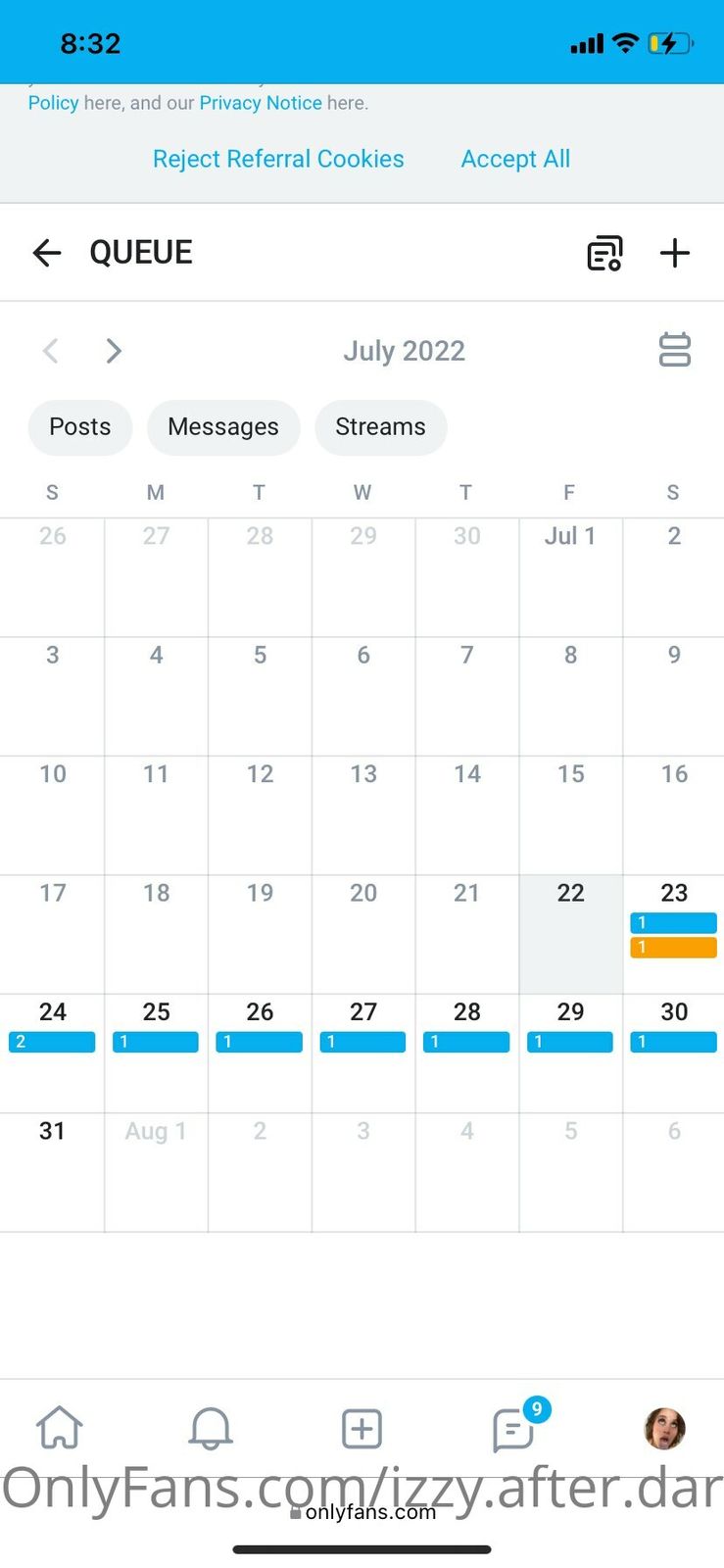This screenshot has width=724, height=1568.
Task: Go to the home tab
Action: coord(60,1428)
